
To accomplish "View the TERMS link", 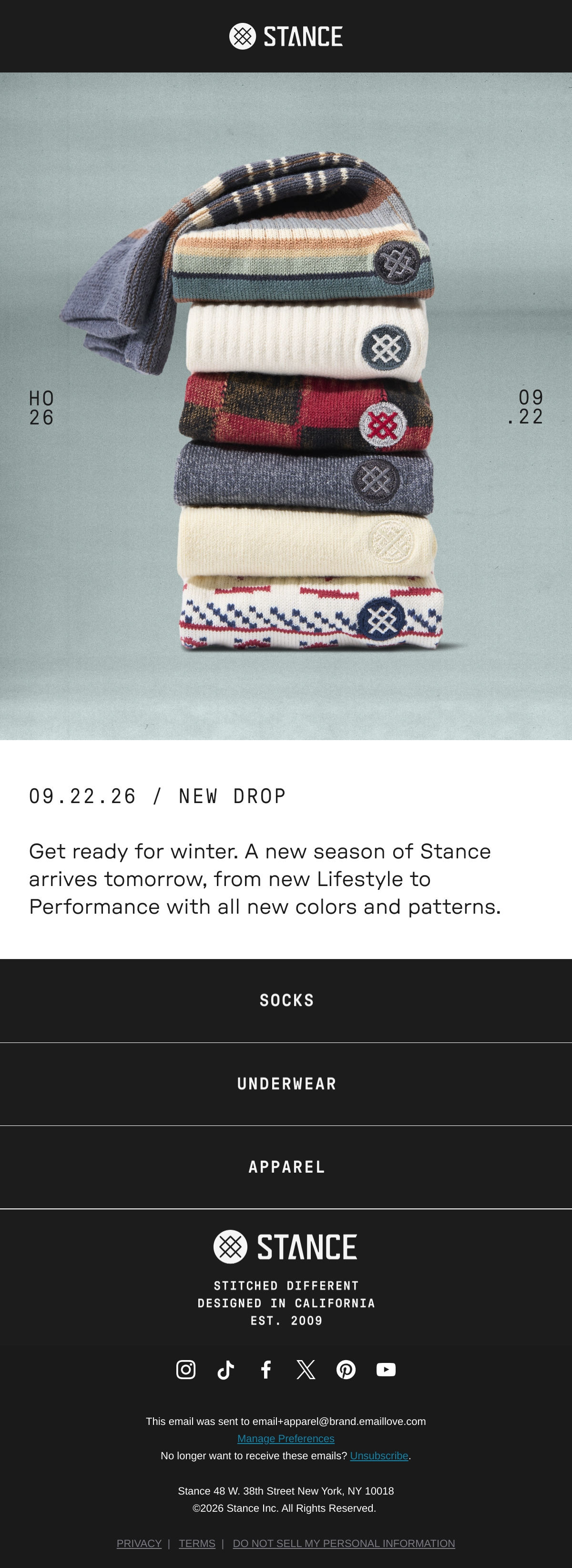I will [x=197, y=1543].
